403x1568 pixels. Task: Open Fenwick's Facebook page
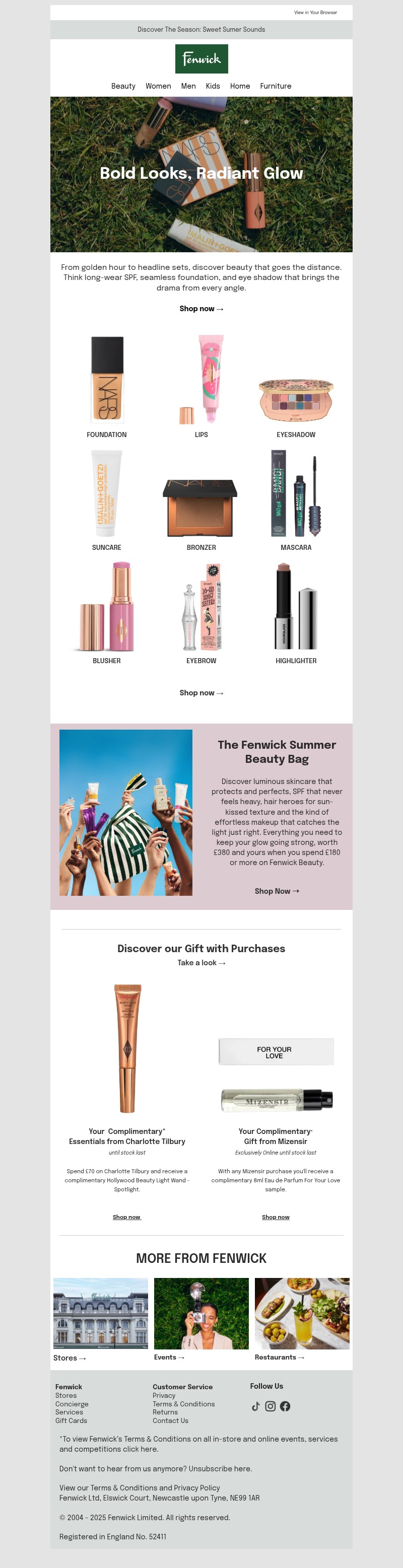tap(285, 1406)
